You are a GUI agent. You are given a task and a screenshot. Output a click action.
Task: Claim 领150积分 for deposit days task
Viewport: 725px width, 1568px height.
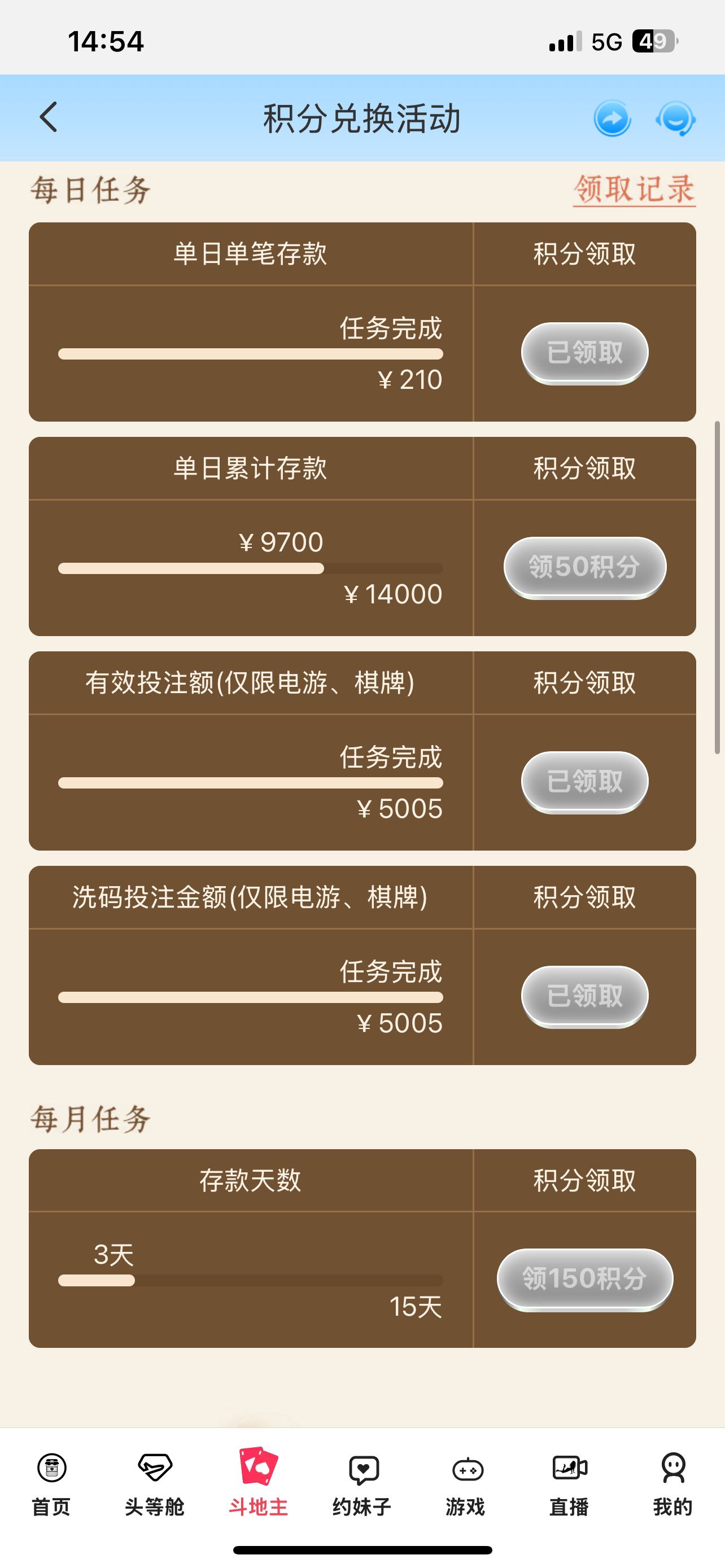[584, 1278]
